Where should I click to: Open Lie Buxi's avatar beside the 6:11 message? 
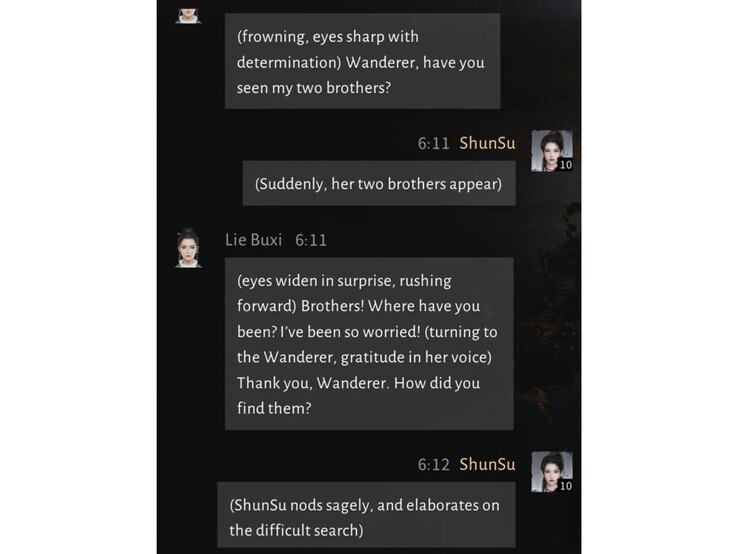pyautogui.click(x=188, y=248)
